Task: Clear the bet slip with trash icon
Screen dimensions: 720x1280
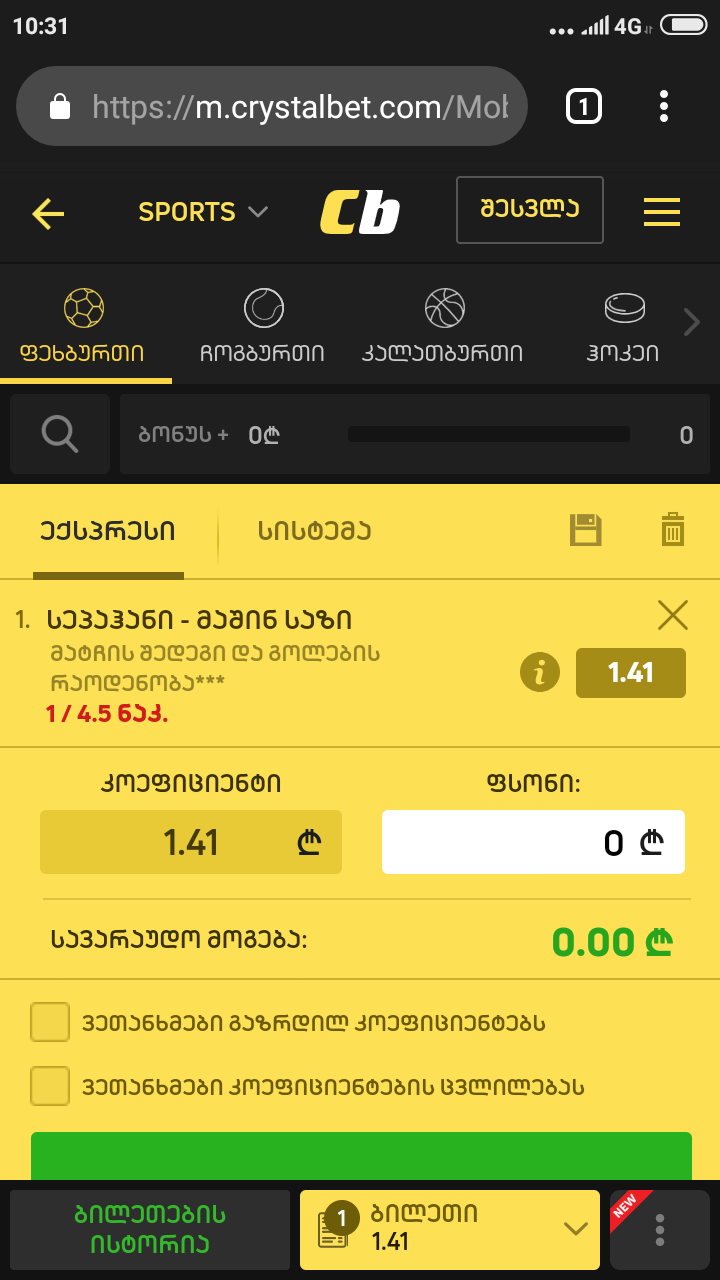Action: 673,530
